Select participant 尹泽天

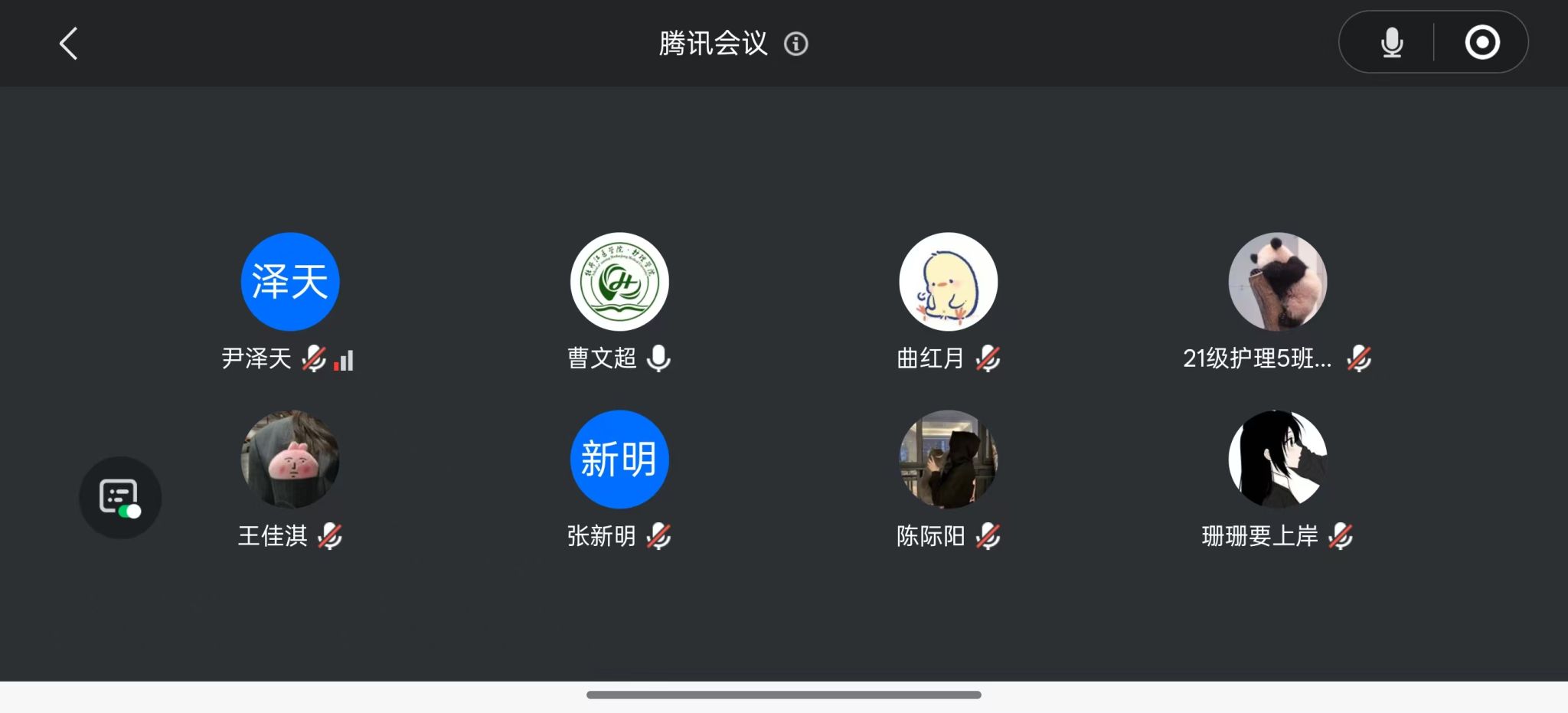coord(290,282)
